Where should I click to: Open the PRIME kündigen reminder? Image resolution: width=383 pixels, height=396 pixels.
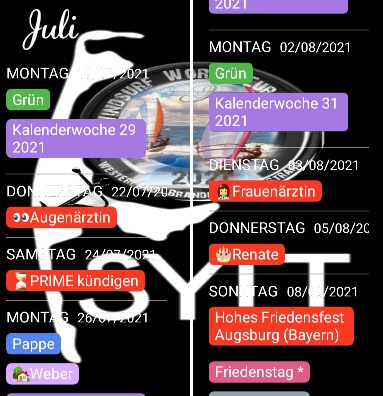[x=75, y=281]
